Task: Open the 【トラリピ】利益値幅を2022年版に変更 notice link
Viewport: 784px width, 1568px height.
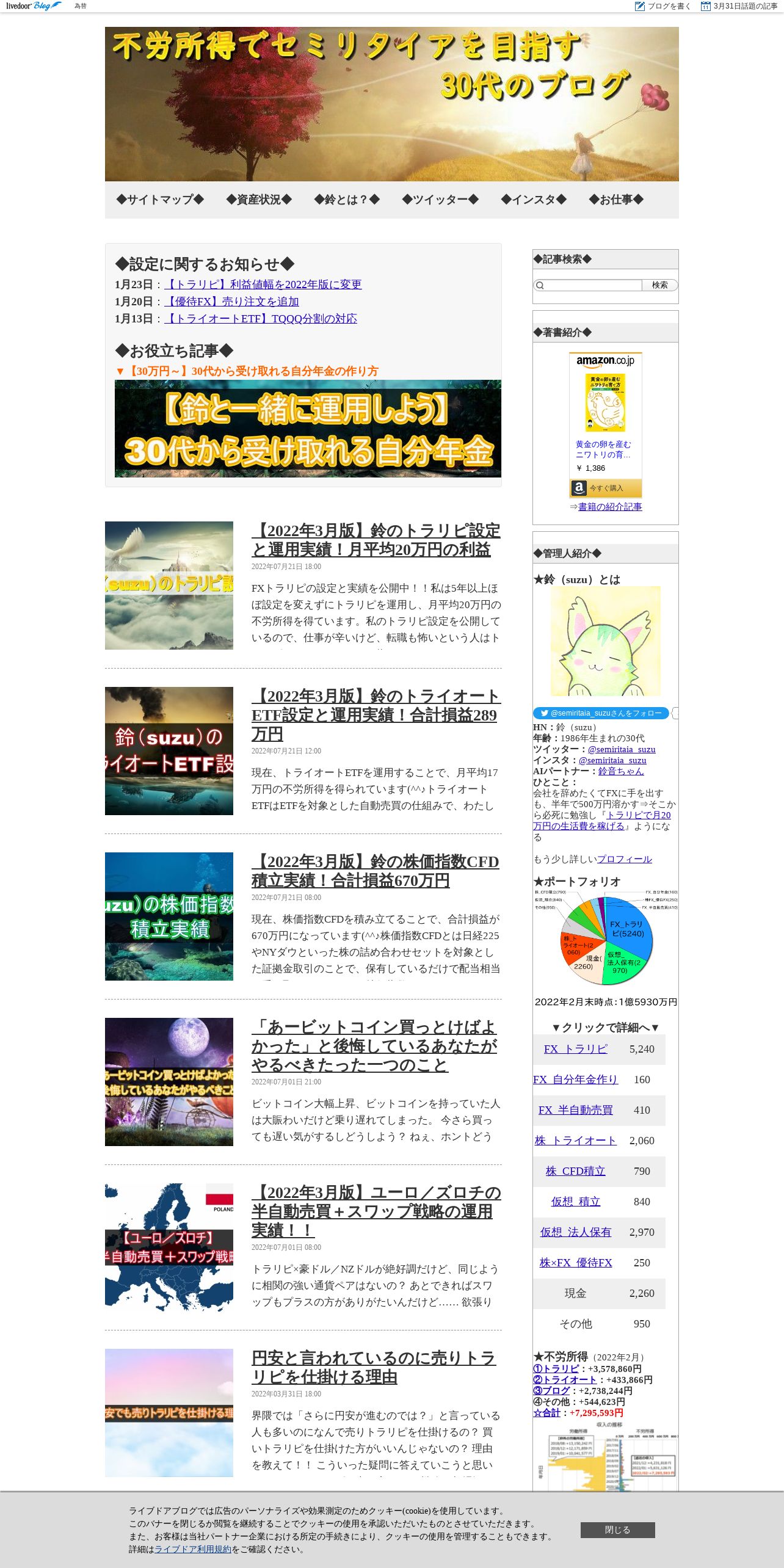Action: tap(263, 285)
